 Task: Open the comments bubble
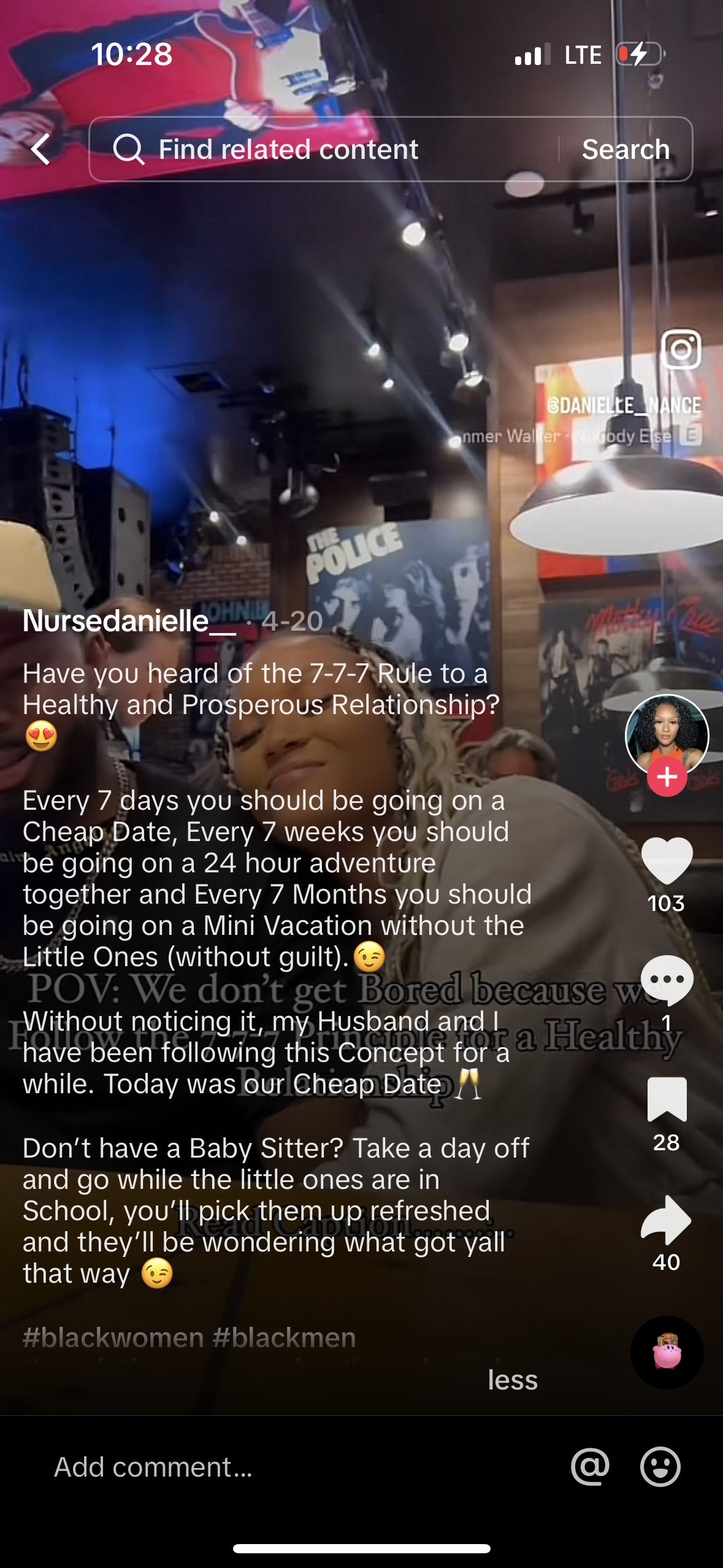[x=667, y=979]
